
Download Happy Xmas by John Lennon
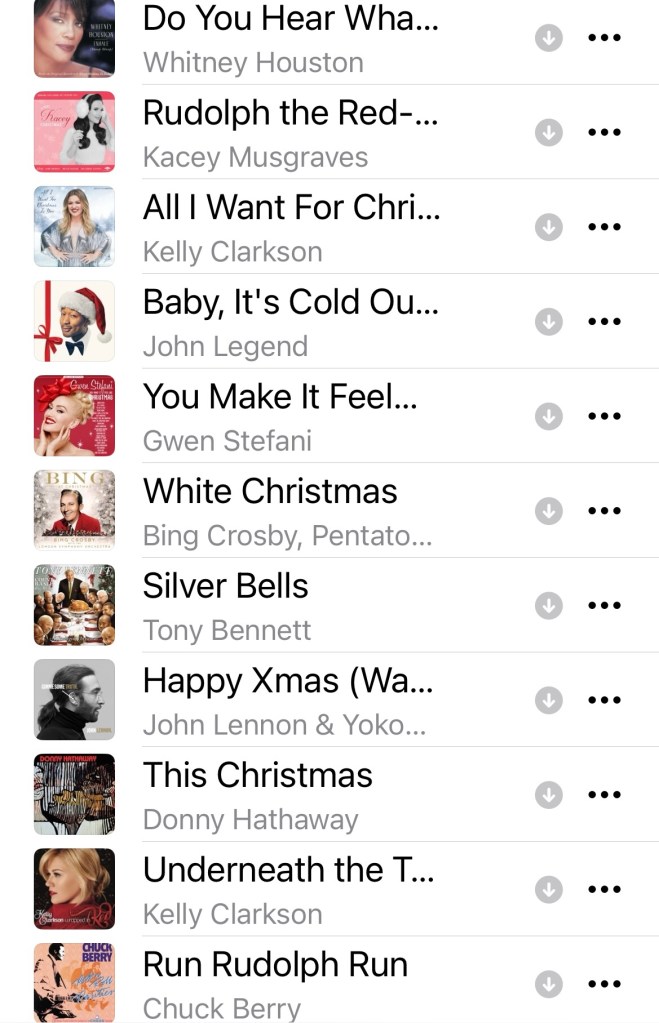pos(548,700)
